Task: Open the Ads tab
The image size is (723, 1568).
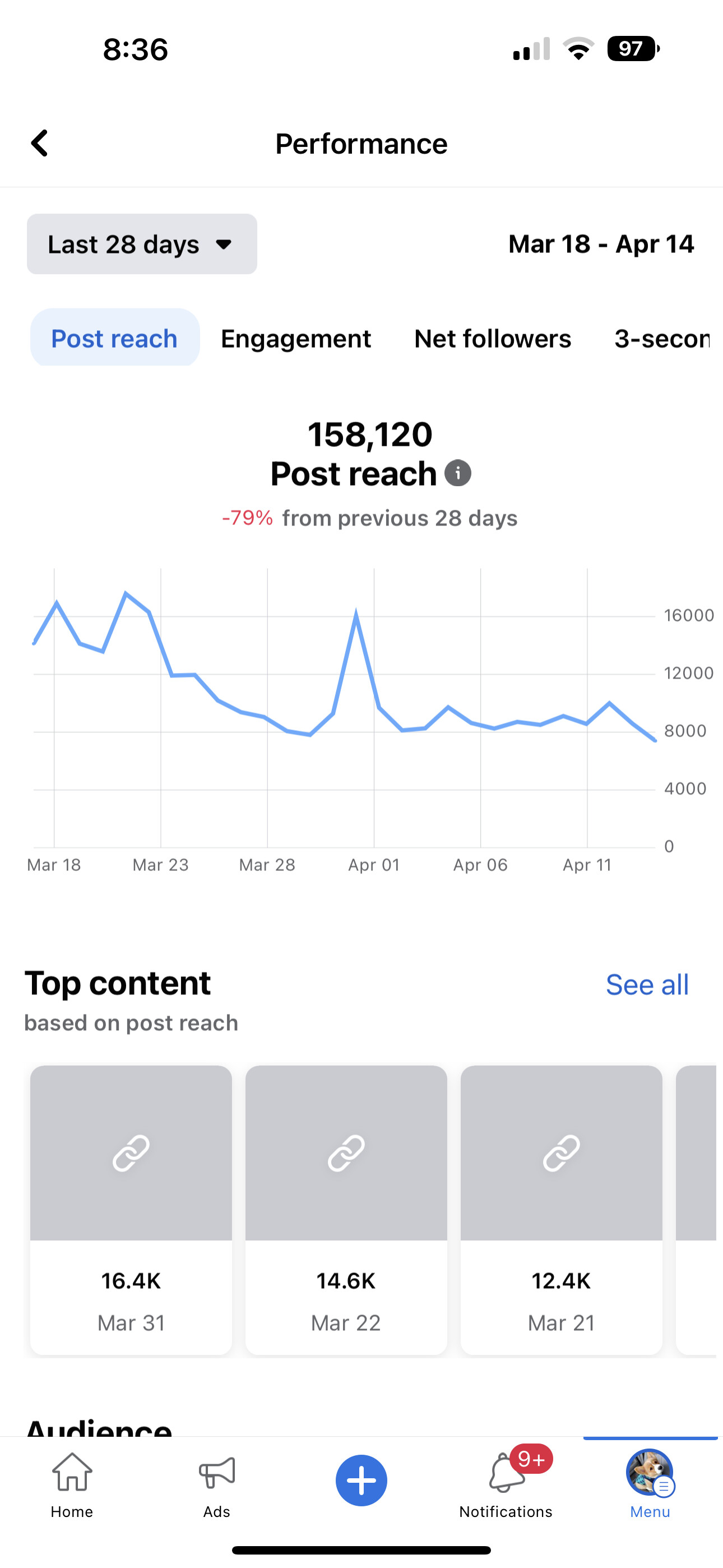Action: [217, 1485]
